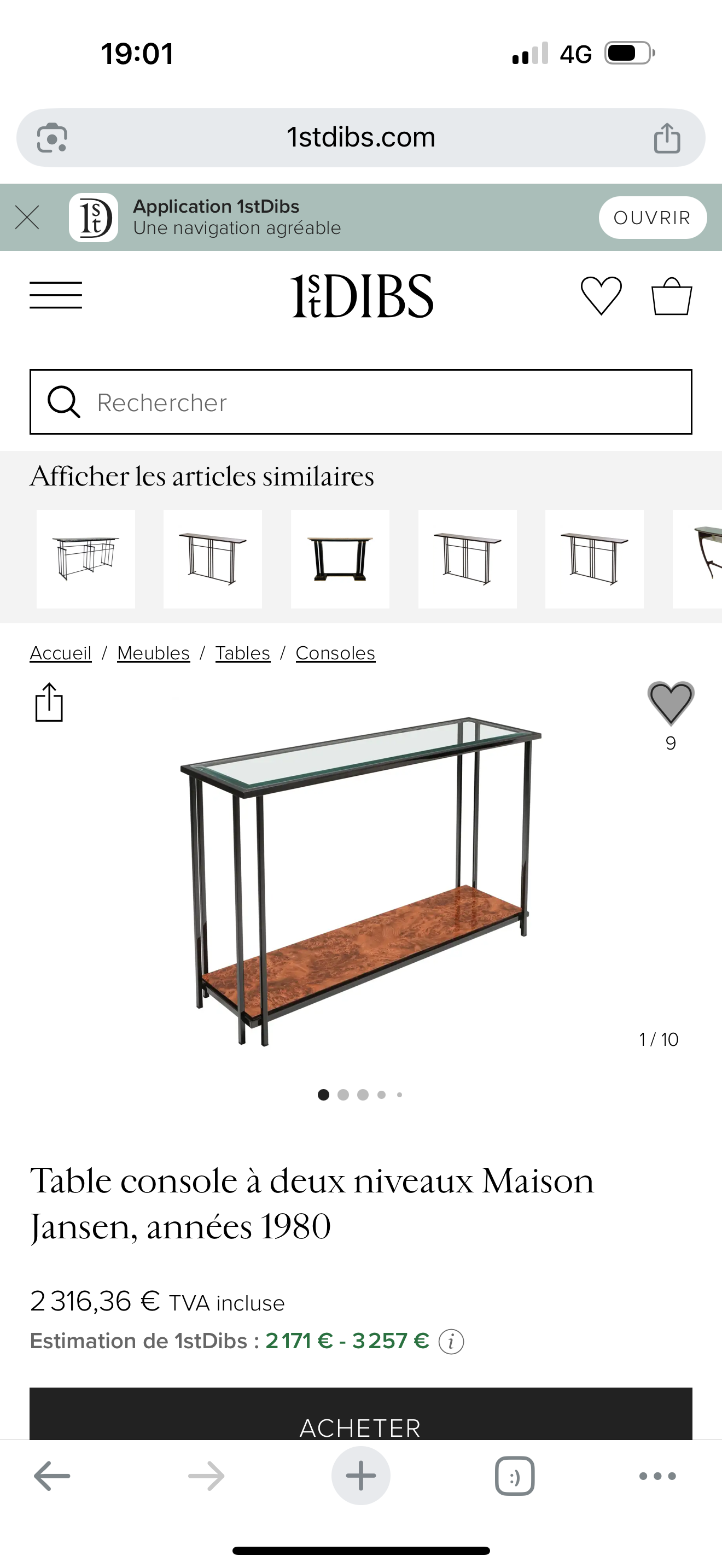This screenshot has width=722, height=1568.
Task: Share the page from the address bar
Action: click(x=667, y=138)
